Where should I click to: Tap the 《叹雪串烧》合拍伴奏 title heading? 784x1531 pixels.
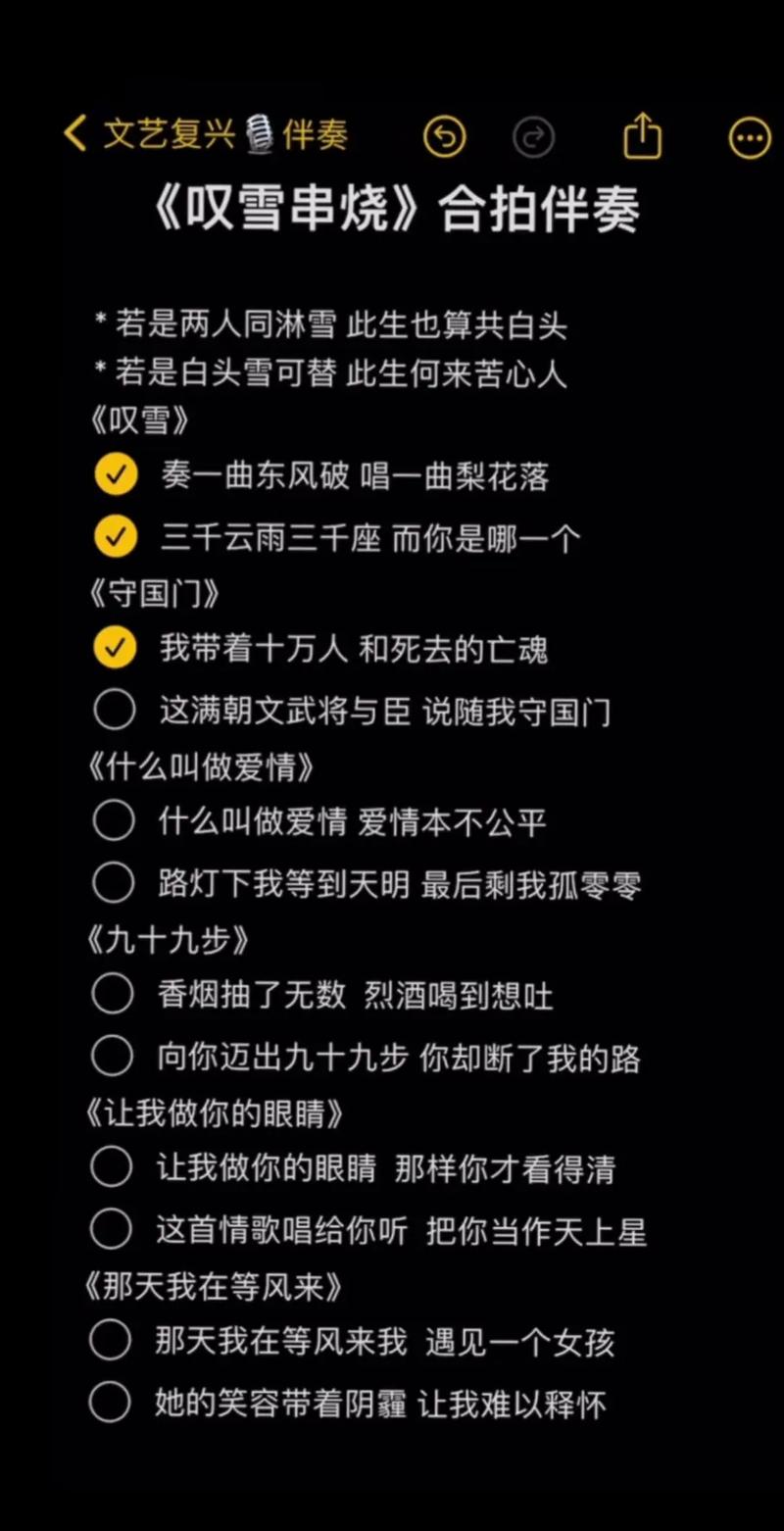click(392, 209)
